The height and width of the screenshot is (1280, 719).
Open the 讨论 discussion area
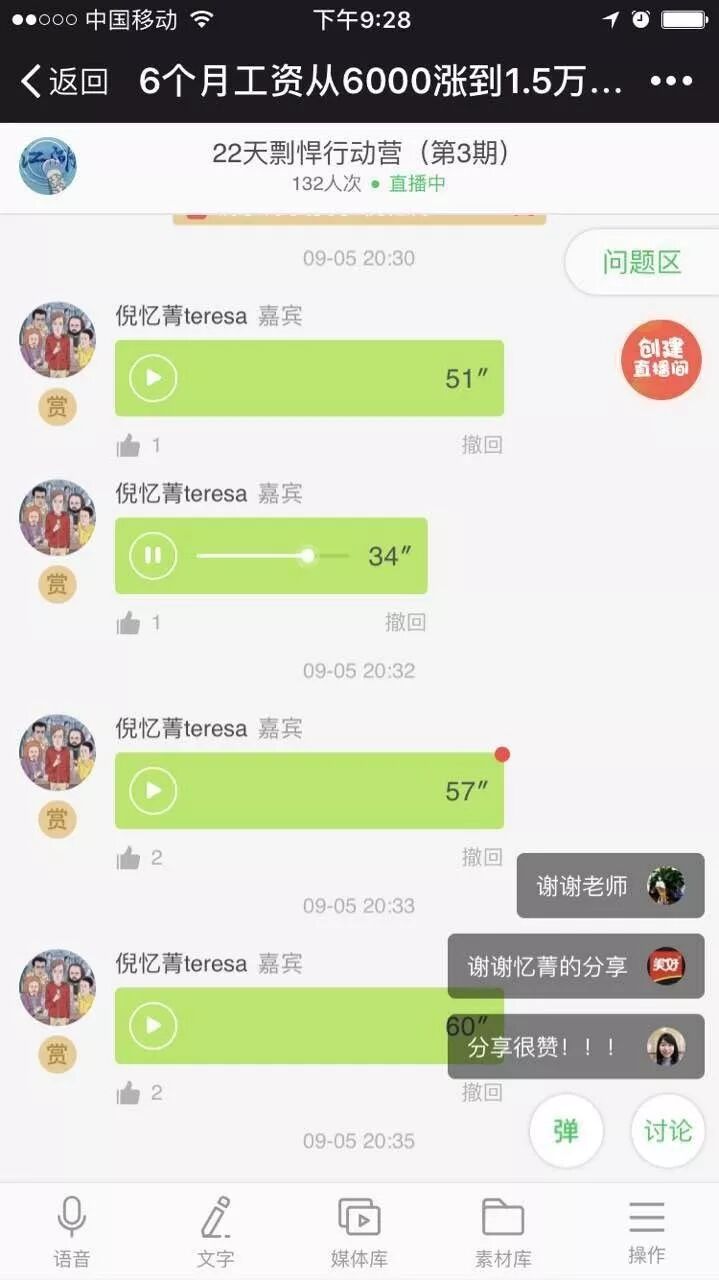pos(668,1131)
